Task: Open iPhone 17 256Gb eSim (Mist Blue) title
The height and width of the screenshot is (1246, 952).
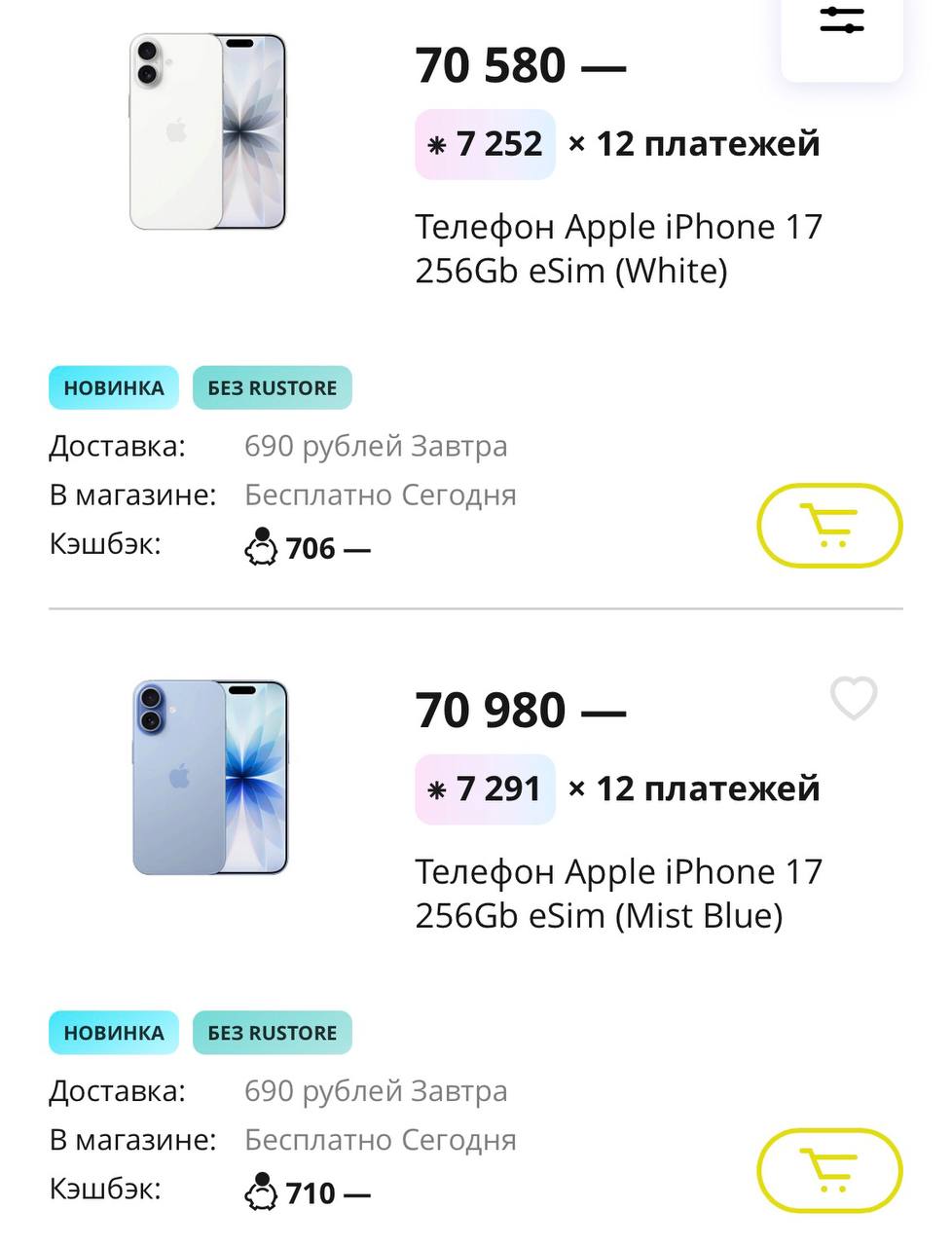Action: point(618,893)
